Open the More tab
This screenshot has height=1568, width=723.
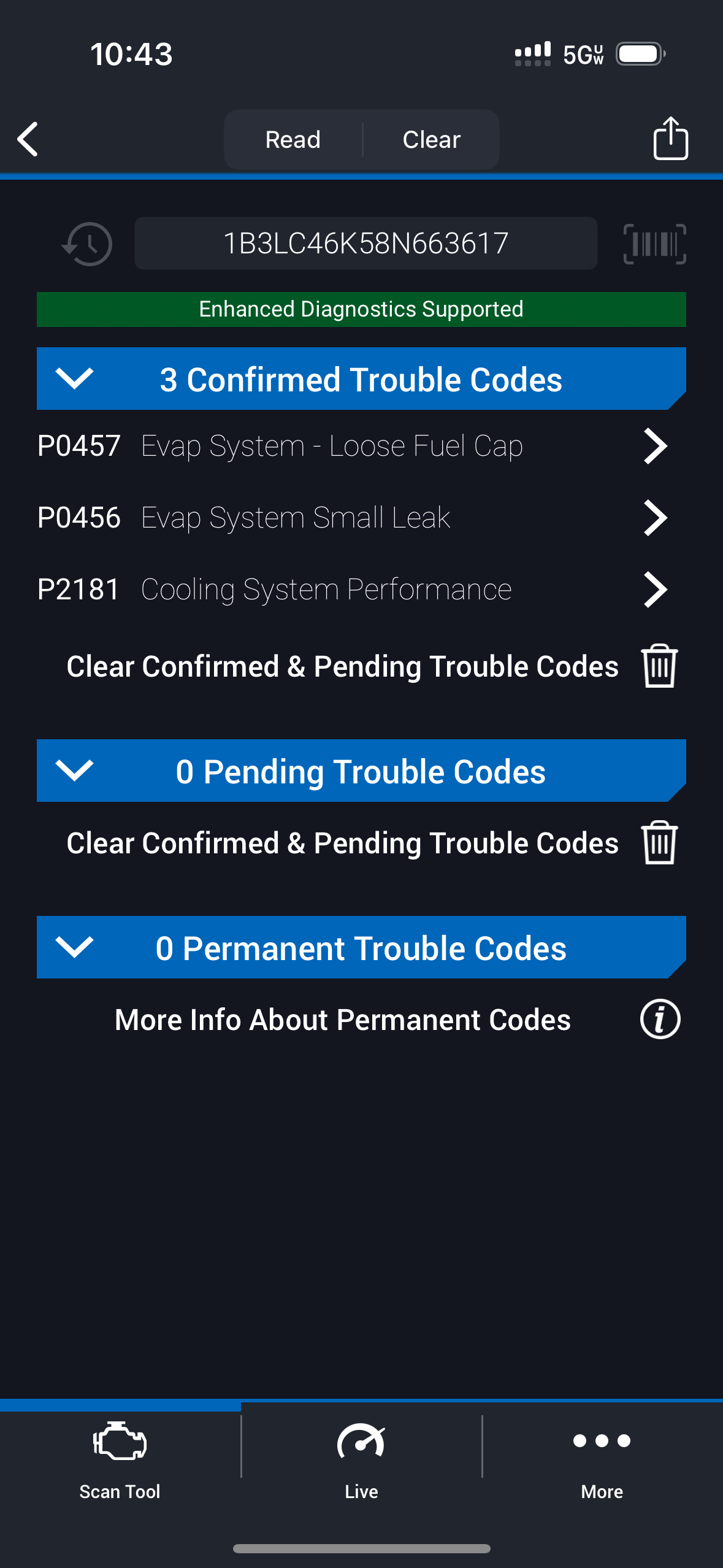602,1461
